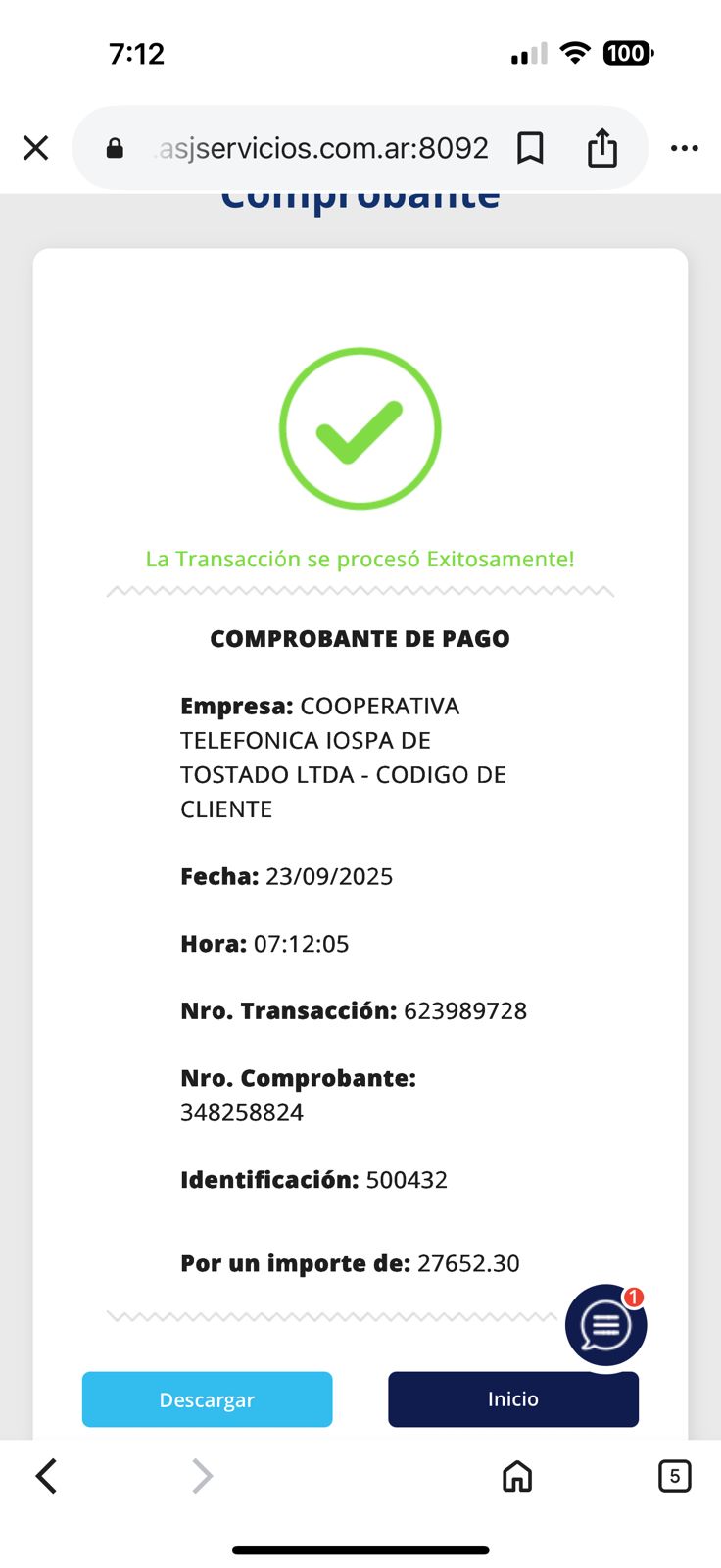Open the browser overflow menu
721x1568 pixels.
pos(684,148)
